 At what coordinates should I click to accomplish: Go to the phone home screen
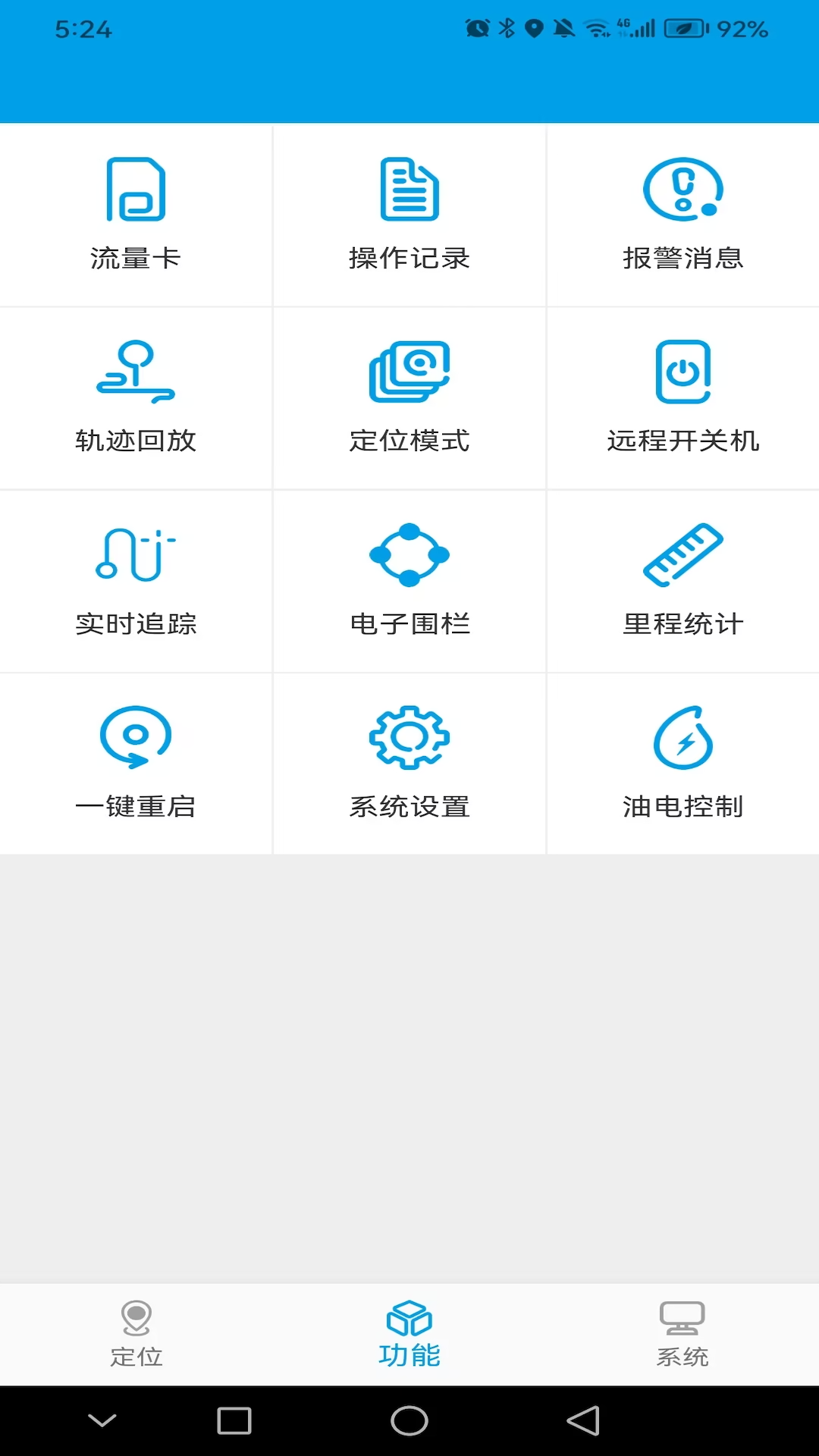pos(409,1420)
